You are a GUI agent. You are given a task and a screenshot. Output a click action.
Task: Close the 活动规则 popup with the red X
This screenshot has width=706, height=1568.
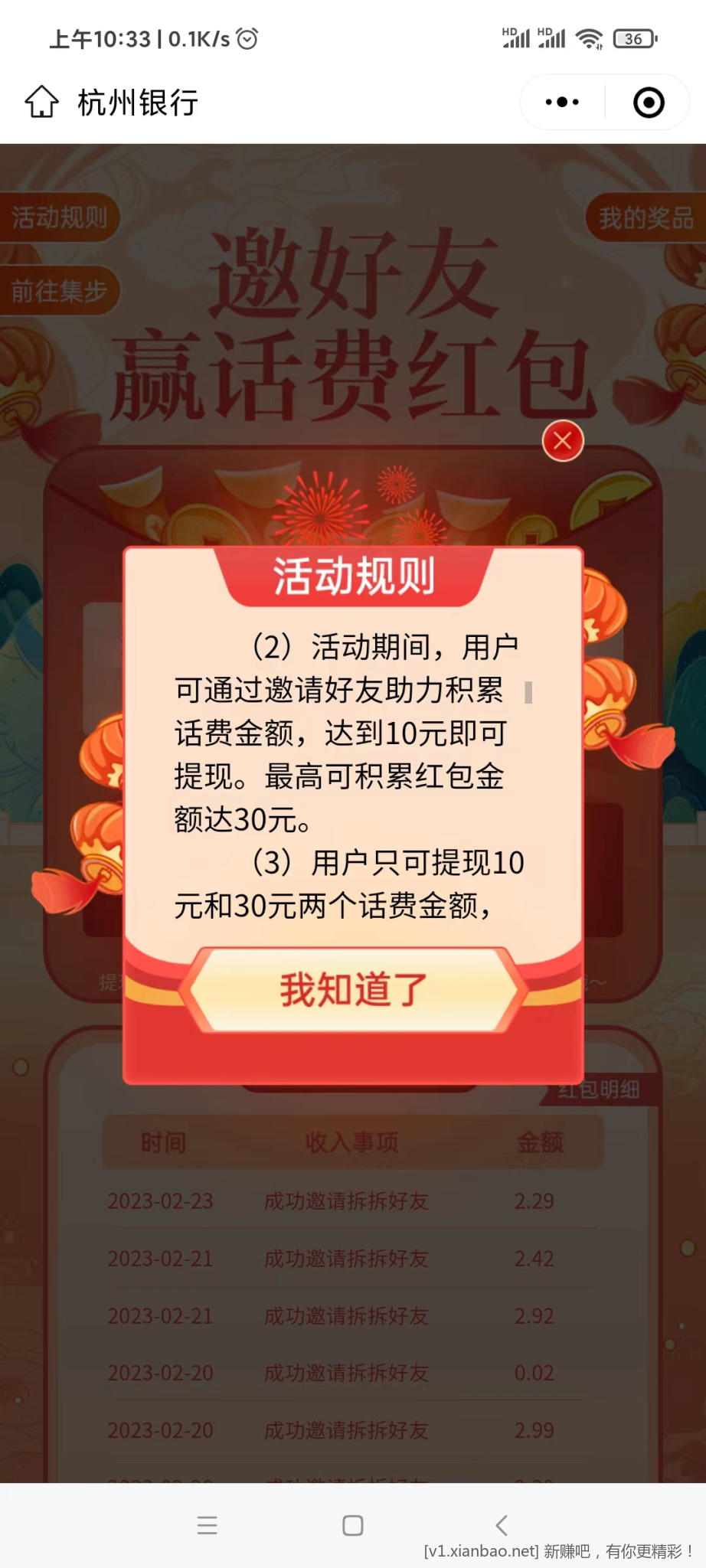[563, 441]
